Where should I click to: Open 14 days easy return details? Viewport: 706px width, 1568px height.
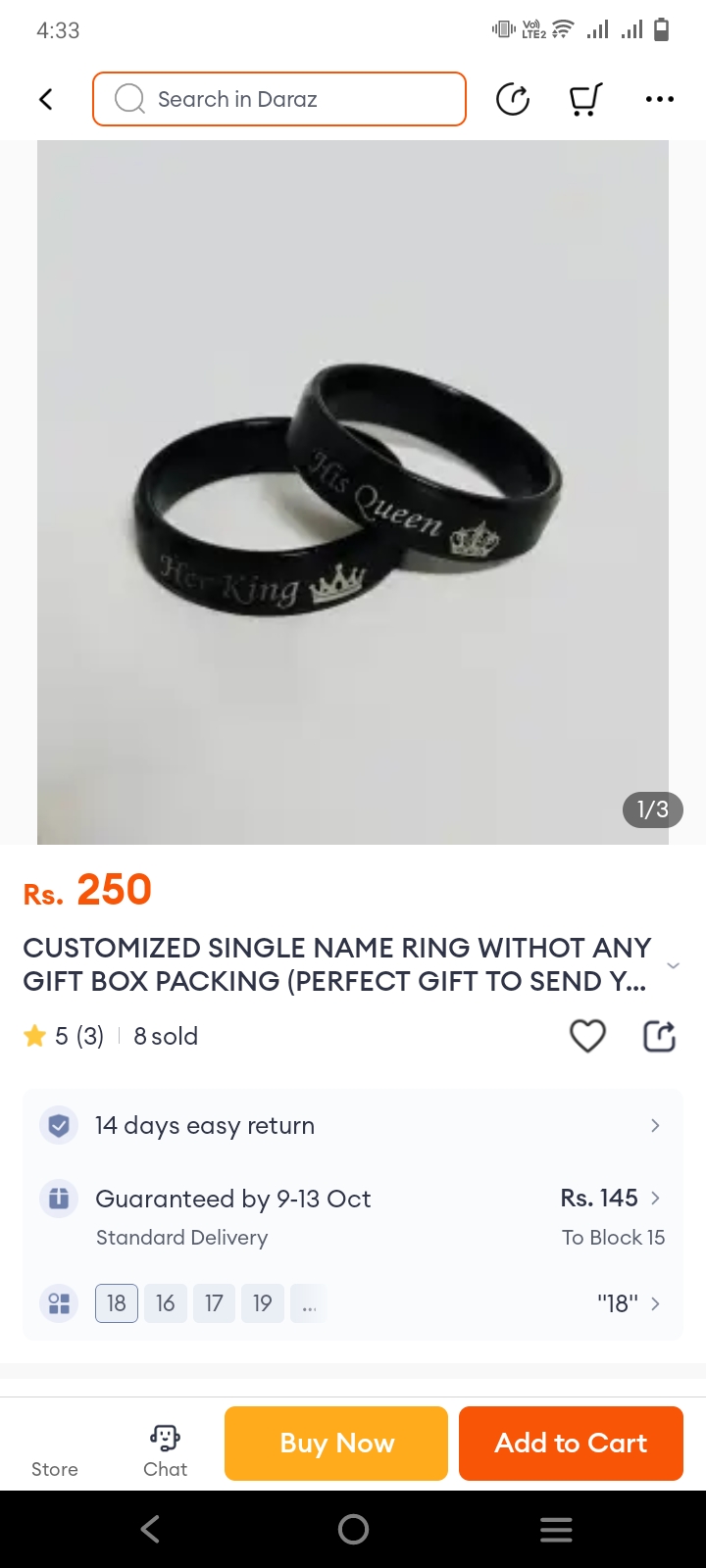coord(353,1125)
